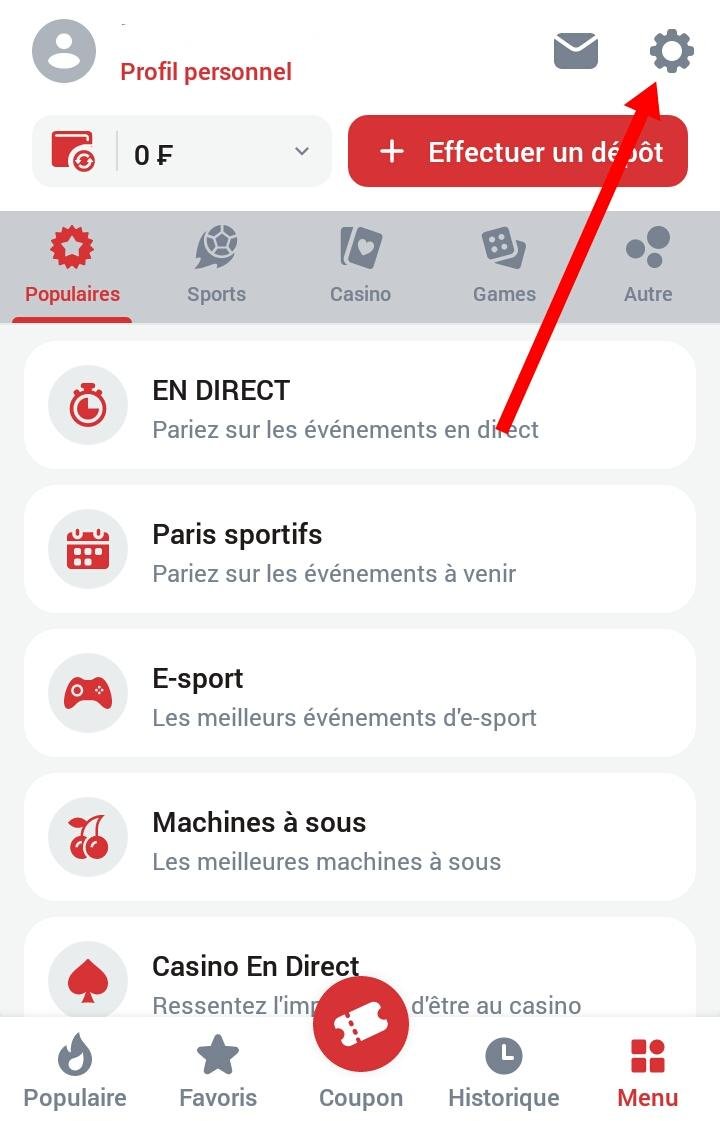Switch to the Autre category tab

(648, 267)
